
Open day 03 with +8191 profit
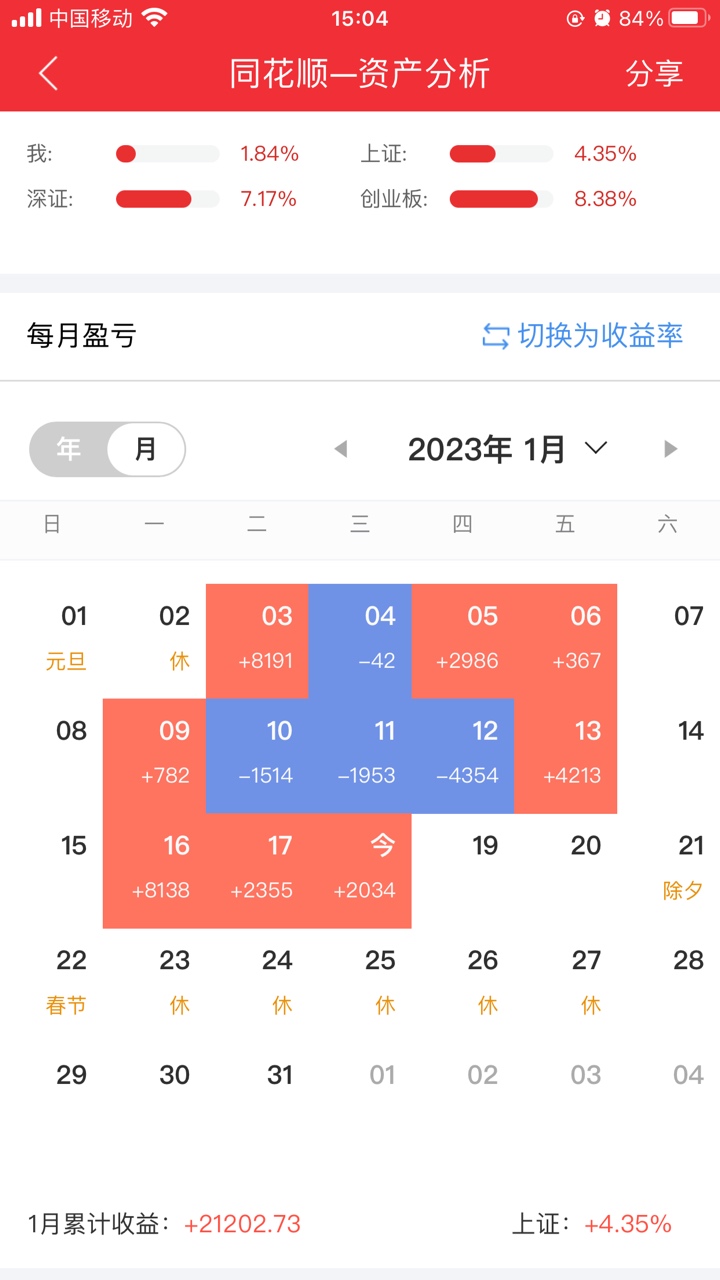coord(257,640)
